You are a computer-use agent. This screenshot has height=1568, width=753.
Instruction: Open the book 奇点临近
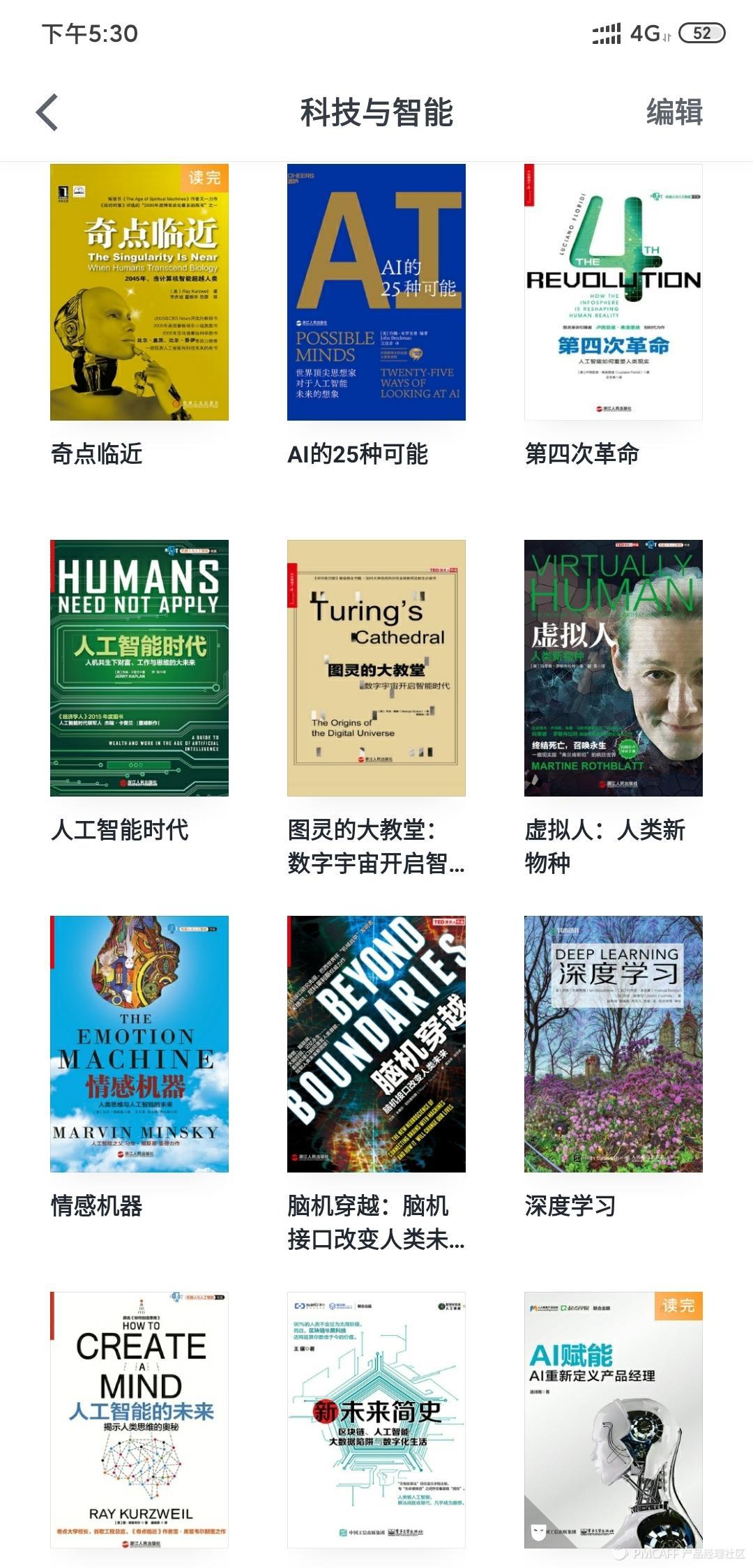coord(139,292)
